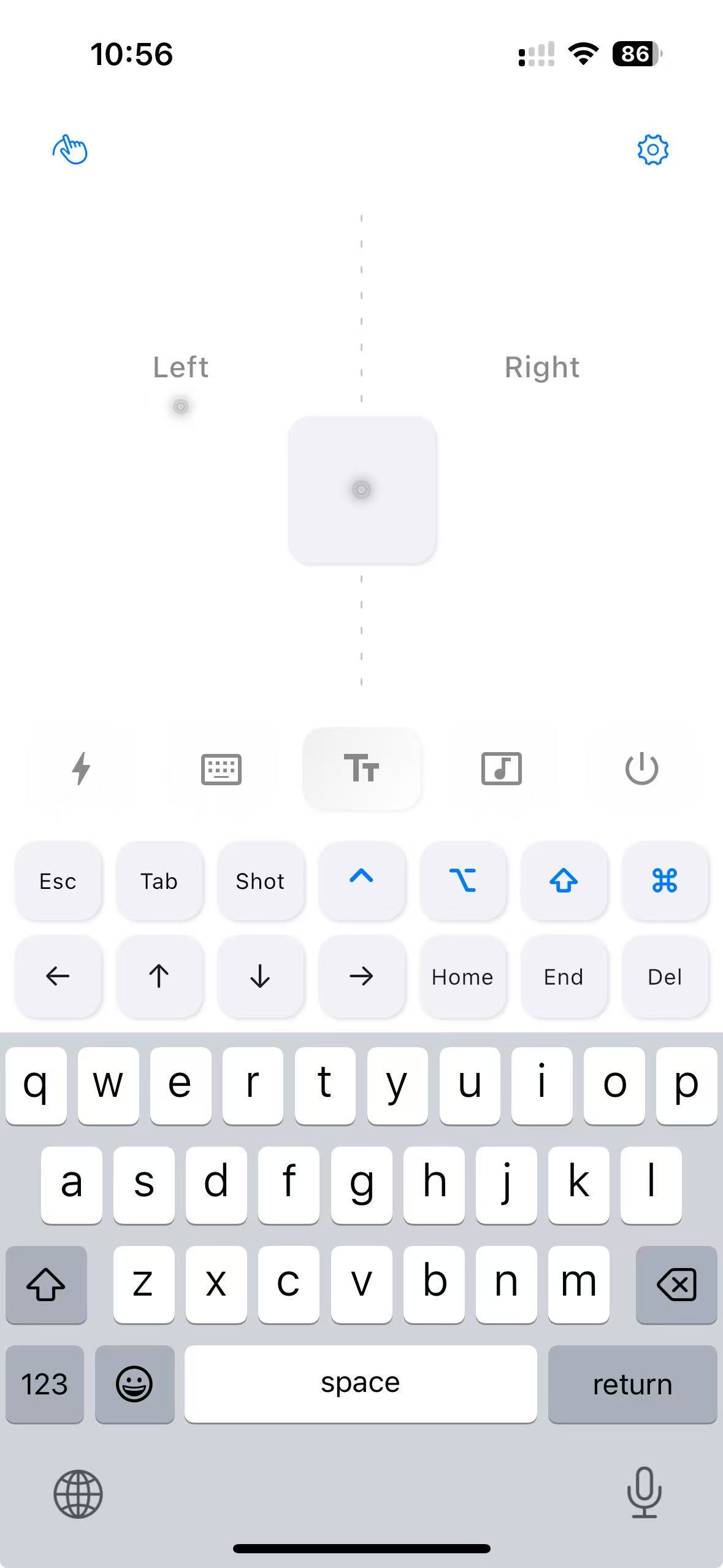Screen dimensions: 723x1568
Task: Open the hand gesture guide icon
Action: (x=70, y=150)
